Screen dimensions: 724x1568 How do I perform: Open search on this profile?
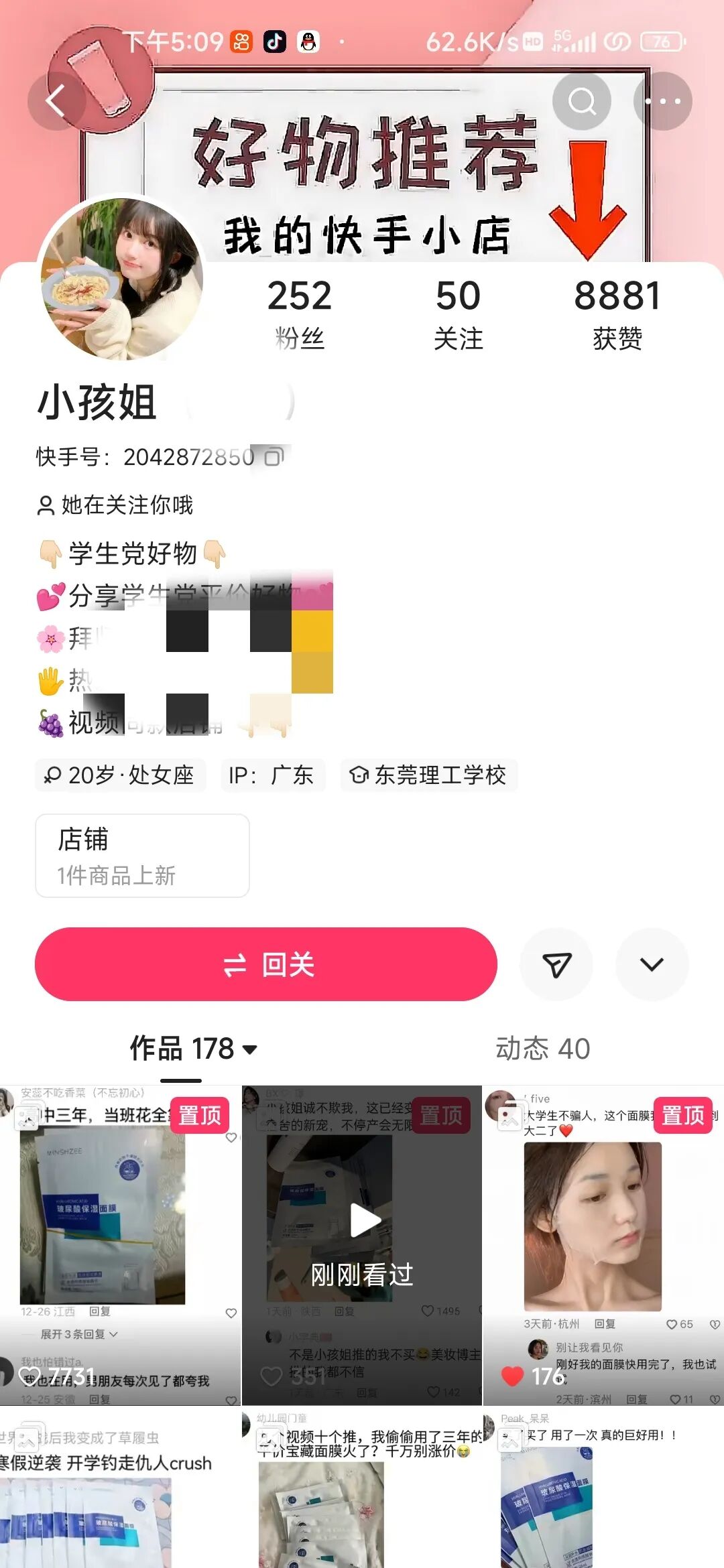pyautogui.click(x=581, y=101)
